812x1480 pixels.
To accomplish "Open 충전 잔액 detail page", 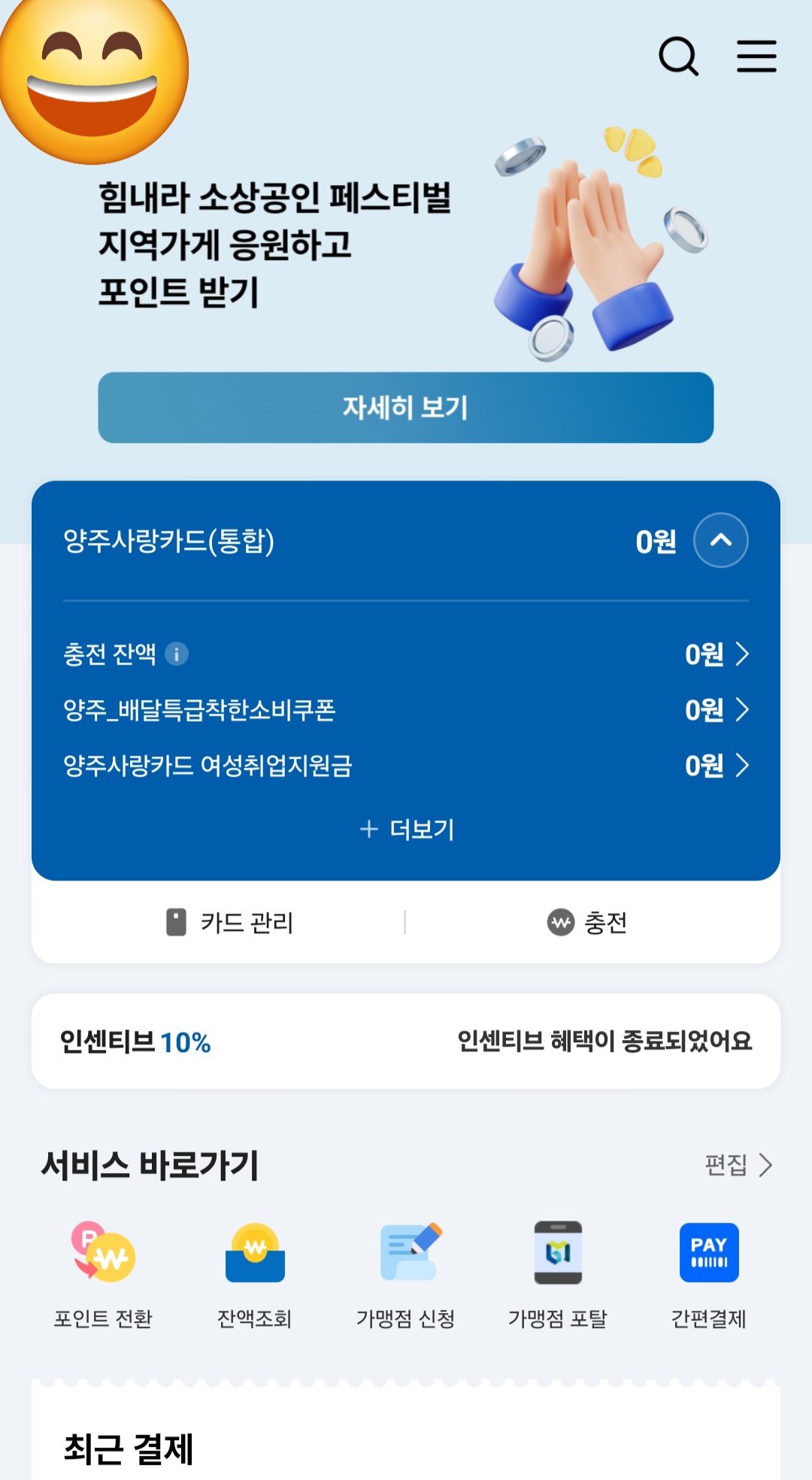I will tap(743, 655).
